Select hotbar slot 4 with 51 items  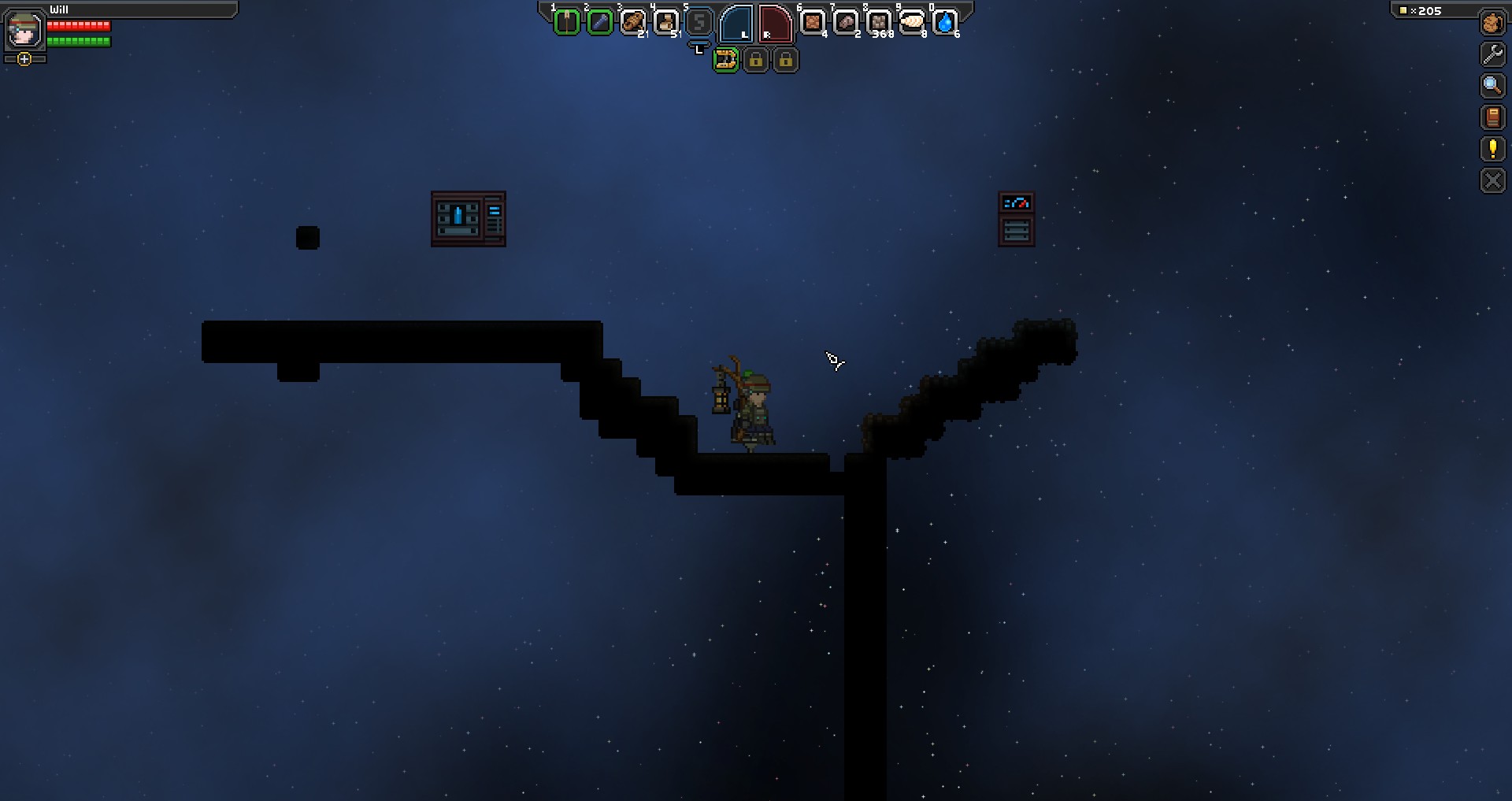tap(666, 22)
